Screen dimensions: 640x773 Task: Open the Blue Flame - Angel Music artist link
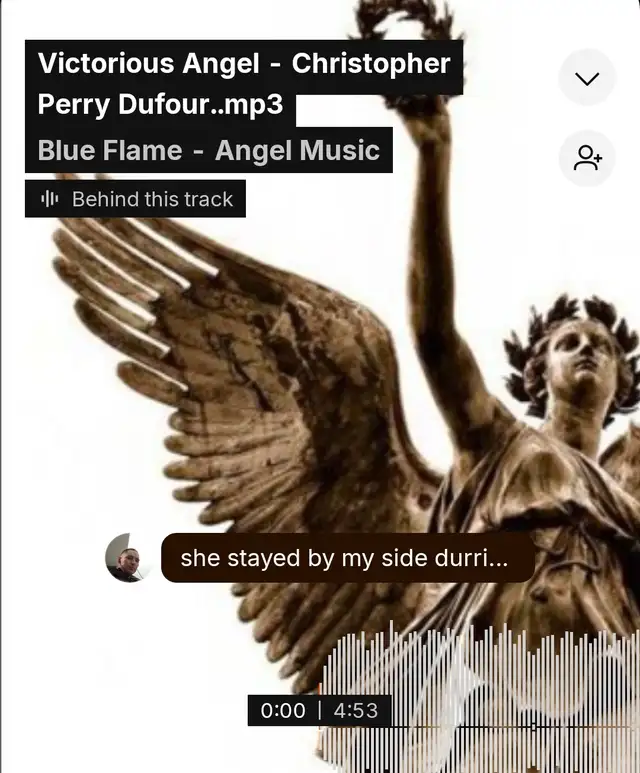tap(208, 151)
